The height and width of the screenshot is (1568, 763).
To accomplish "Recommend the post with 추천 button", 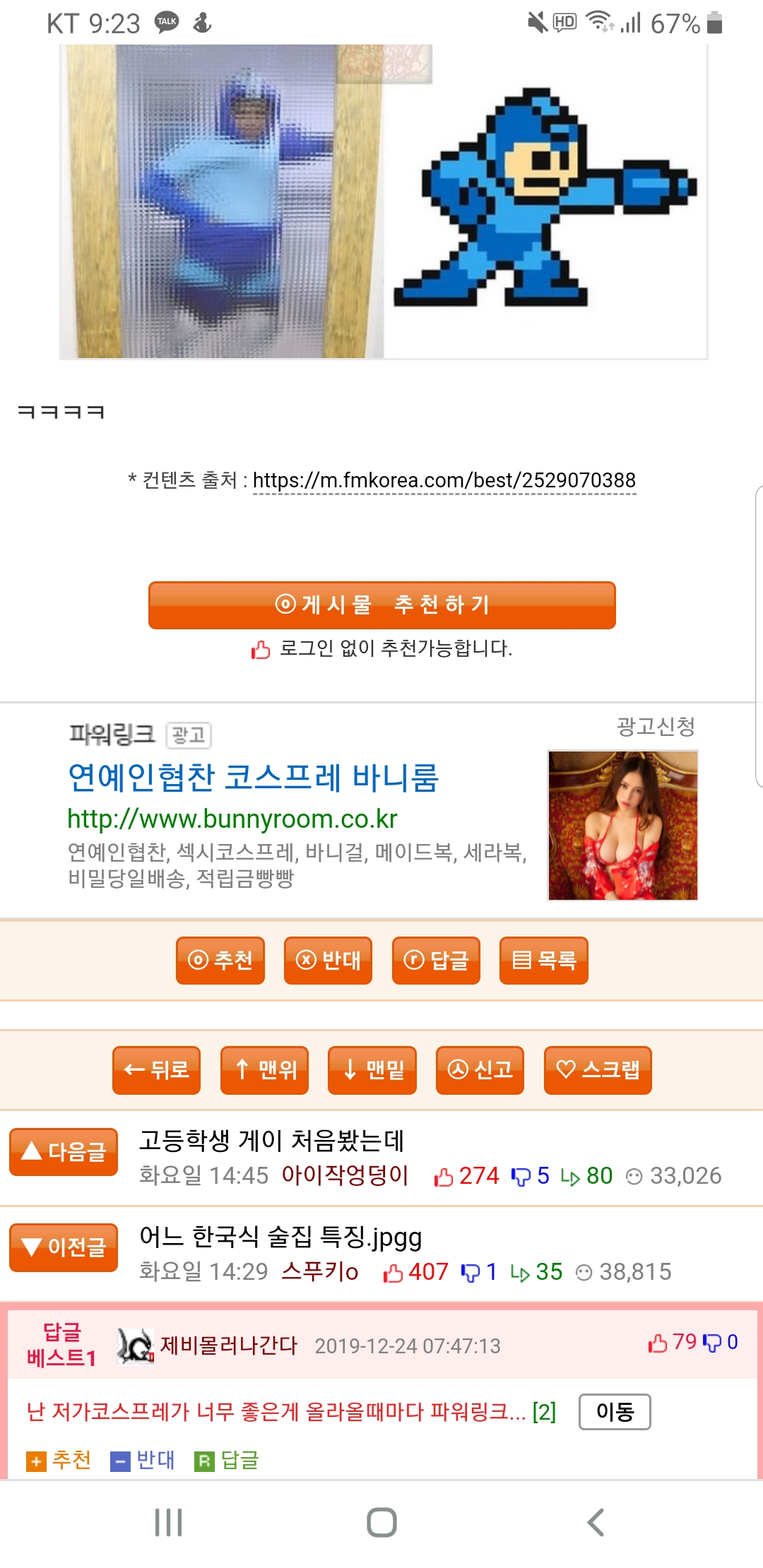I will point(220,960).
